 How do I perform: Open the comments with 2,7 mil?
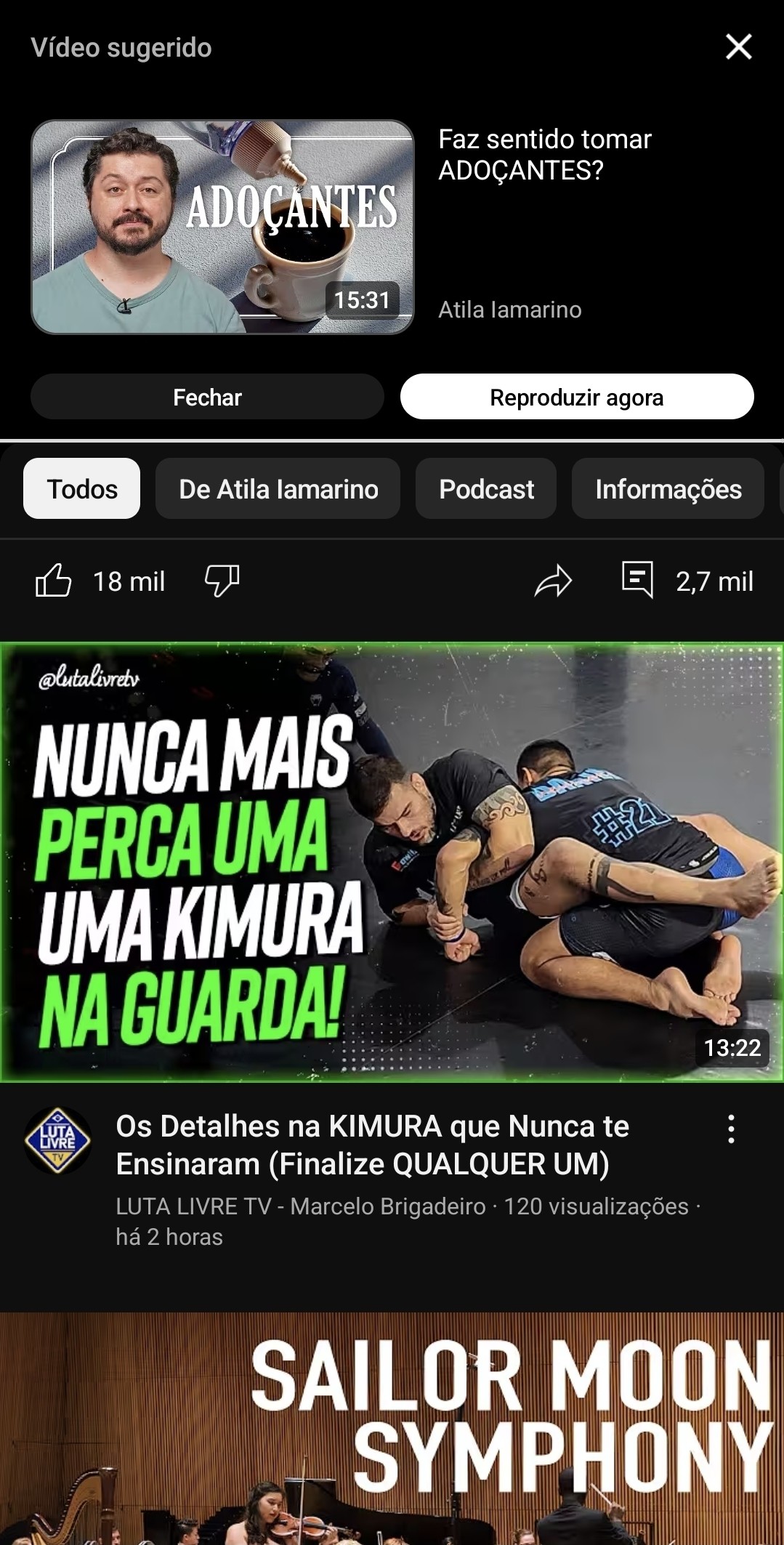pyautogui.click(x=687, y=581)
